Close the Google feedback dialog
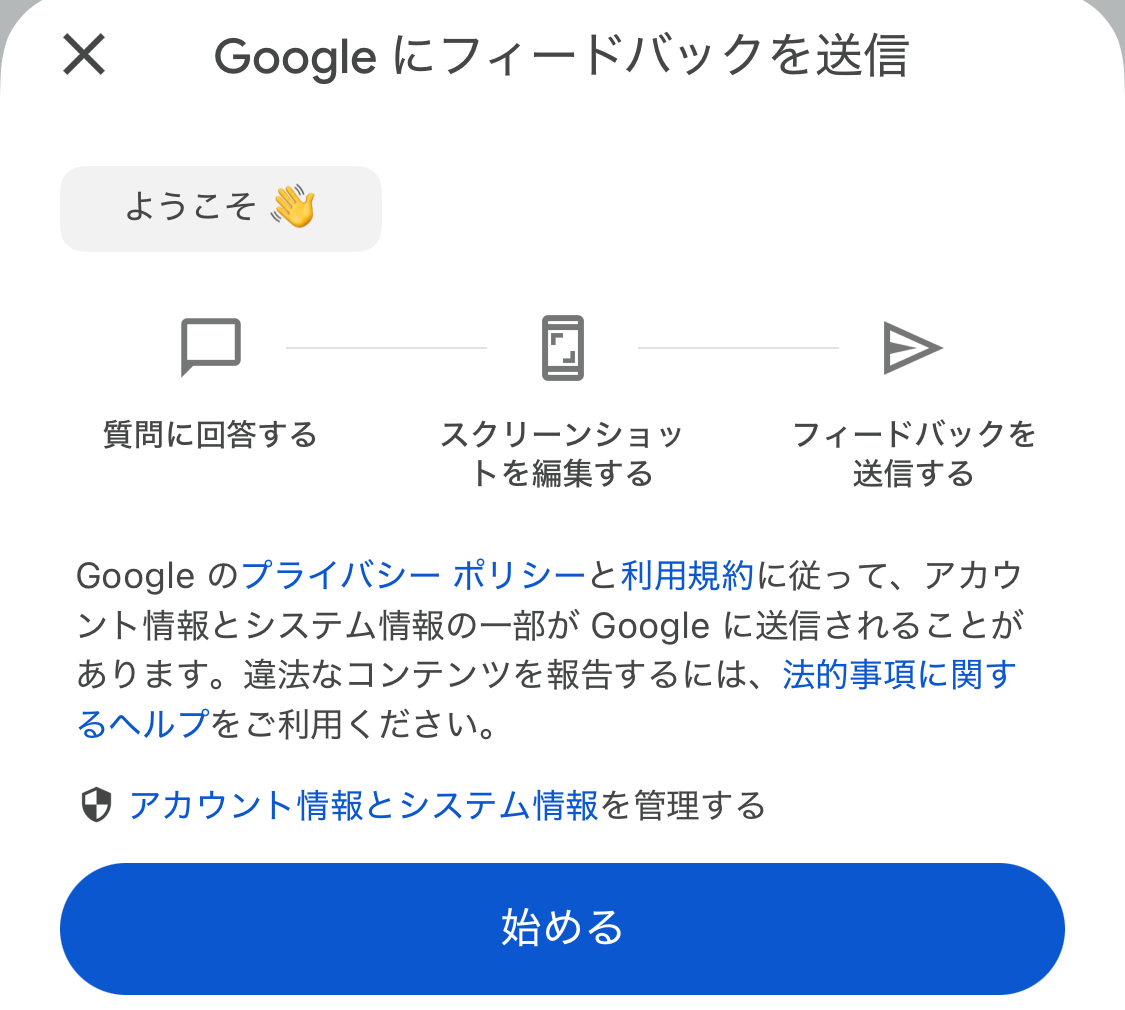This screenshot has width=1125, height=1010. coord(84,54)
